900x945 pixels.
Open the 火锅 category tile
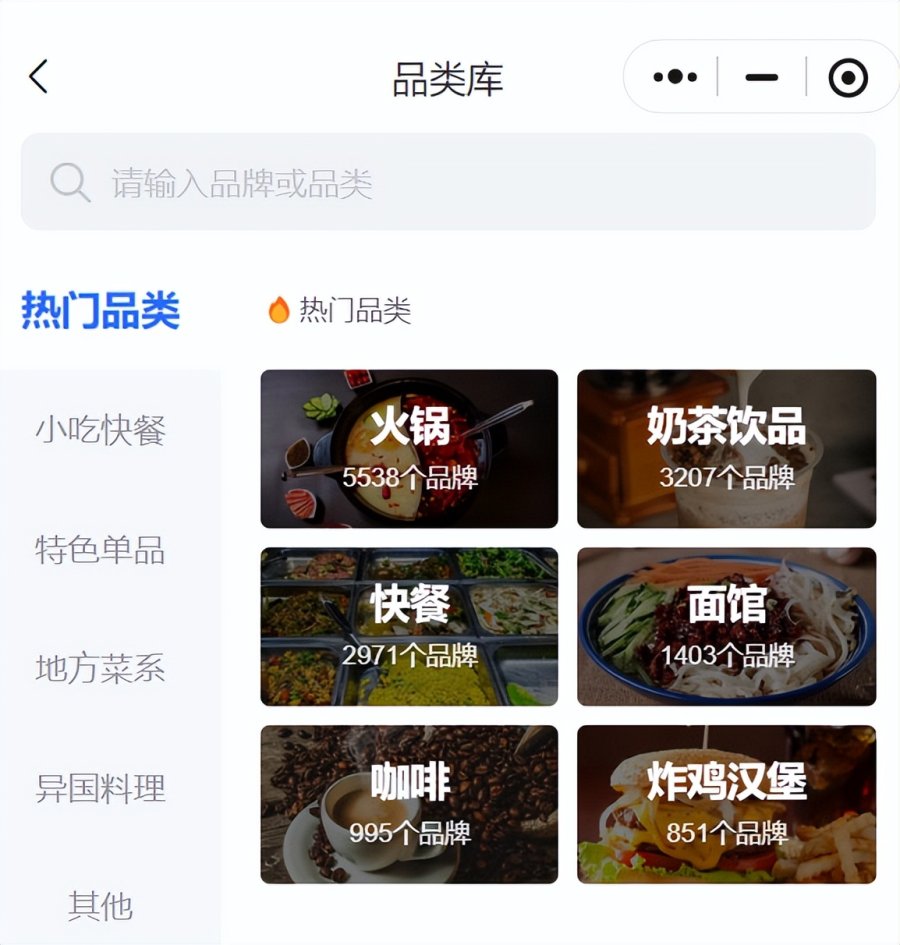coord(409,449)
